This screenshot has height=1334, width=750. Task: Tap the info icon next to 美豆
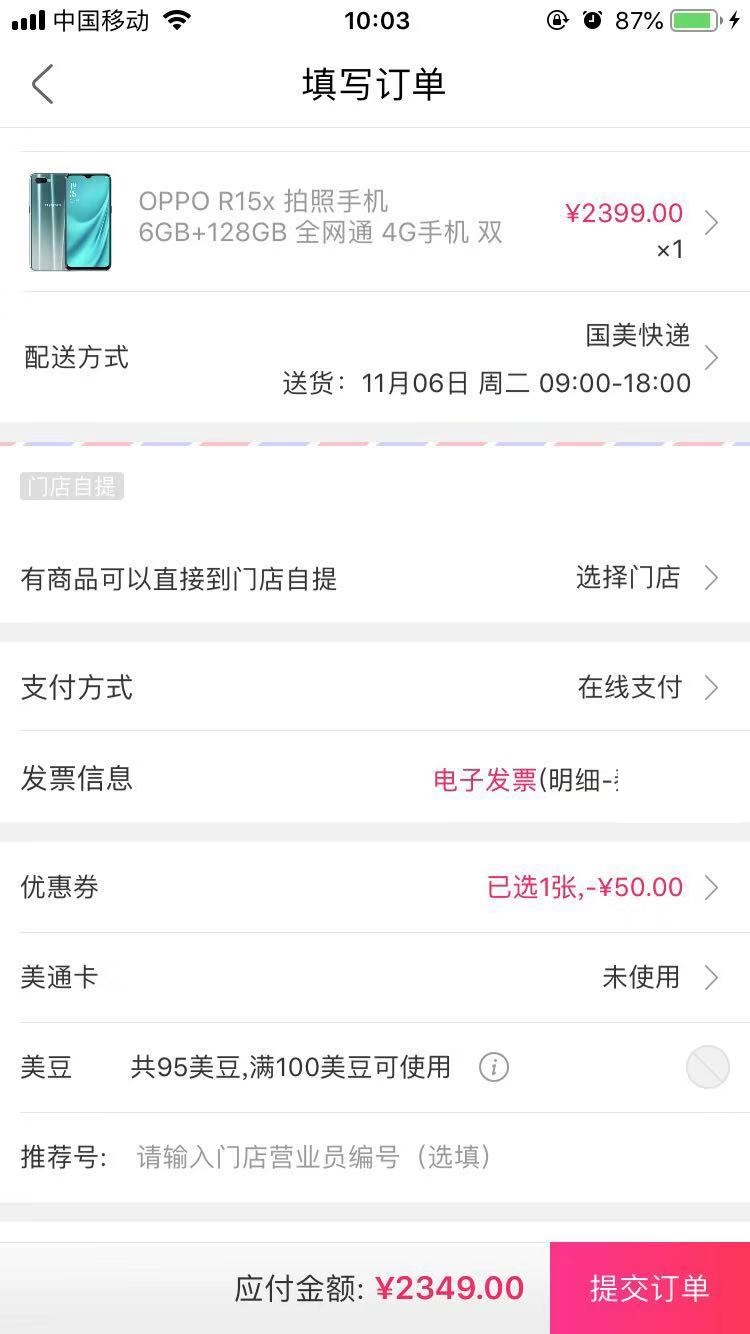click(494, 1067)
